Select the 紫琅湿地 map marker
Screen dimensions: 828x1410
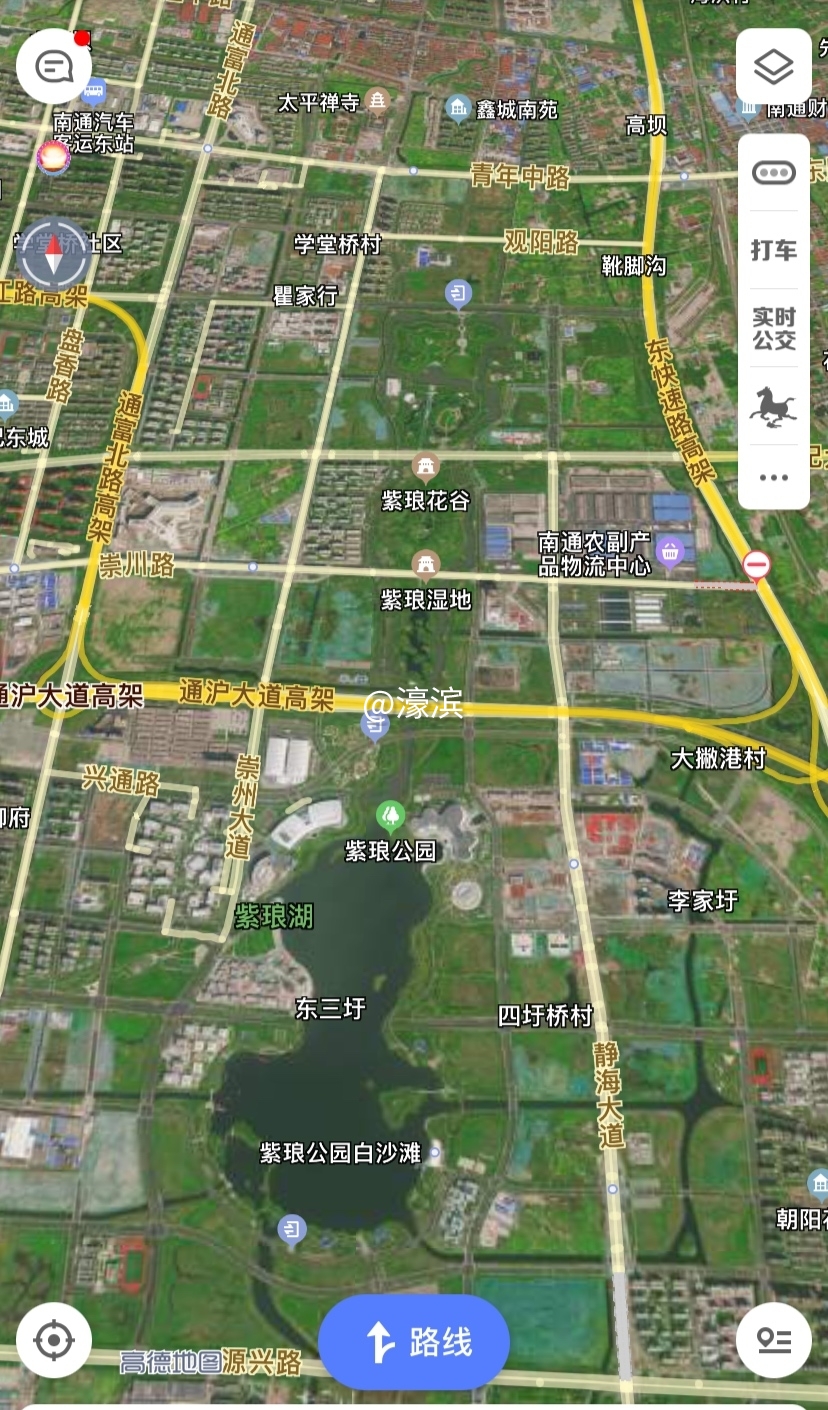pos(426,565)
